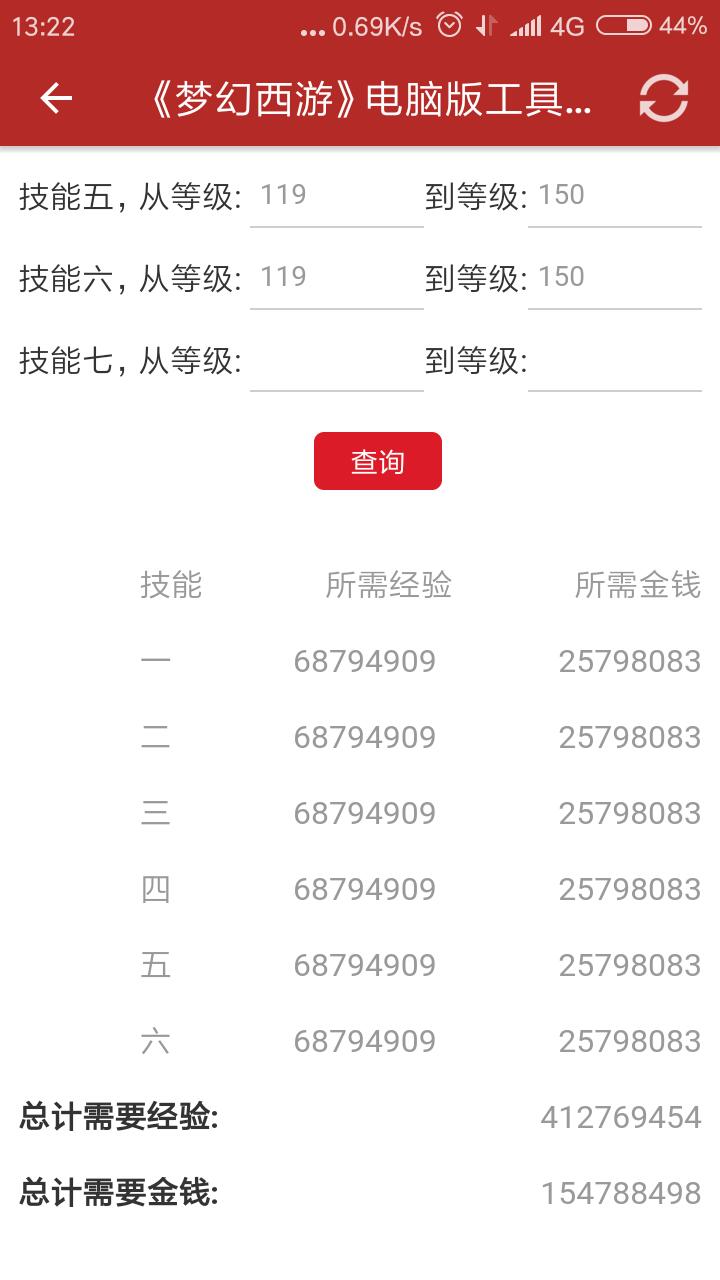This screenshot has width=720, height=1280.
Task: Tap the refresh icon in the app bar
Action: coord(664,98)
